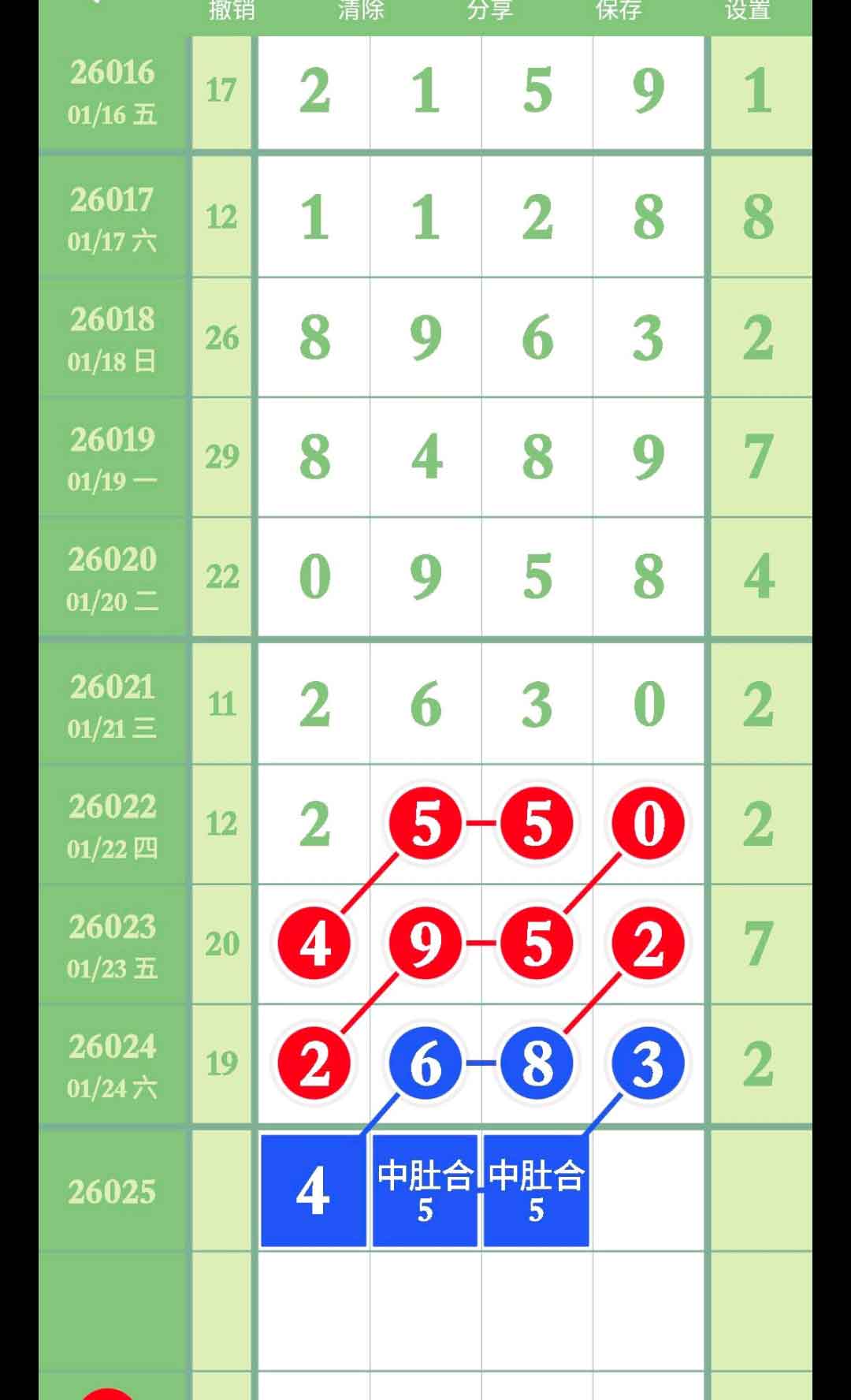Tap the blue circled 3 in row 26024

tap(648, 1063)
